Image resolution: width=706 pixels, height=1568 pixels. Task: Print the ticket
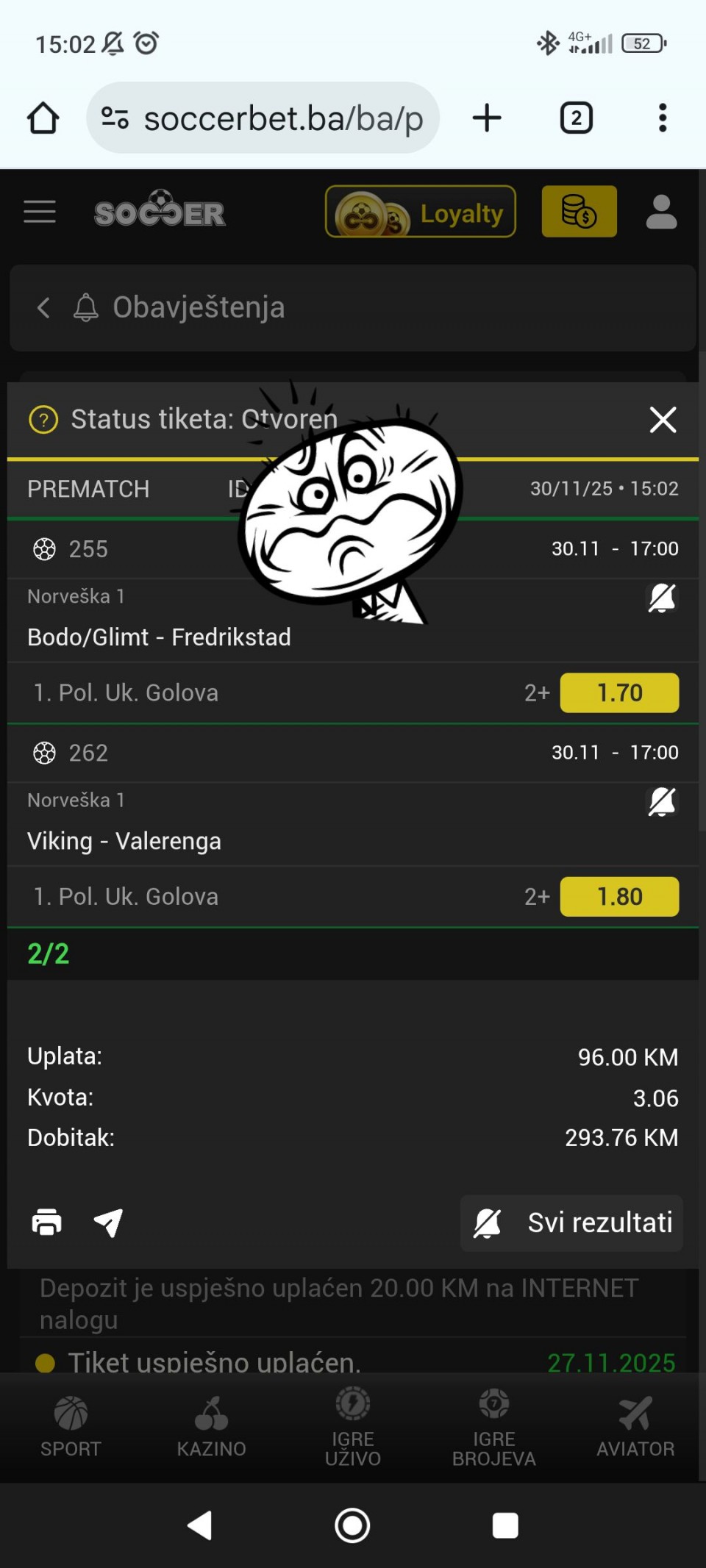[x=46, y=1222]
